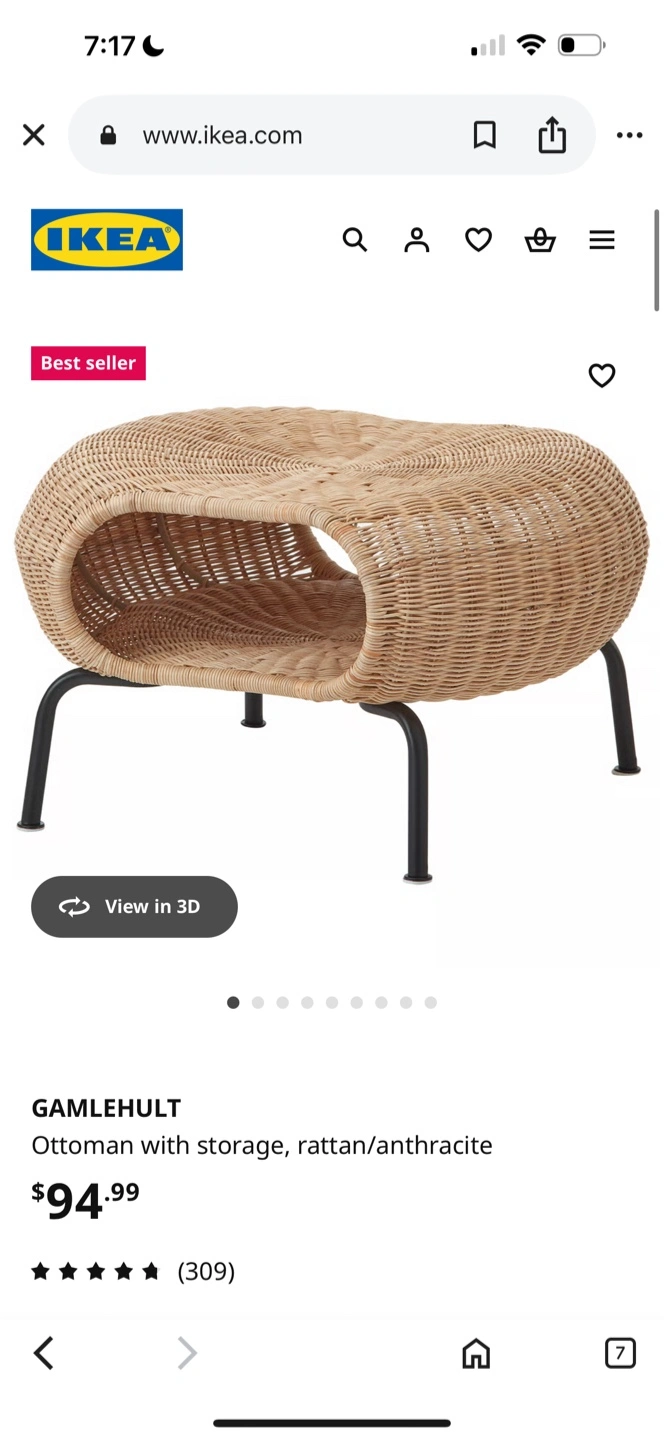Close the browser page with X
Image resolution: width=664 pixels, height=1440 pixels.
(34, 135)
